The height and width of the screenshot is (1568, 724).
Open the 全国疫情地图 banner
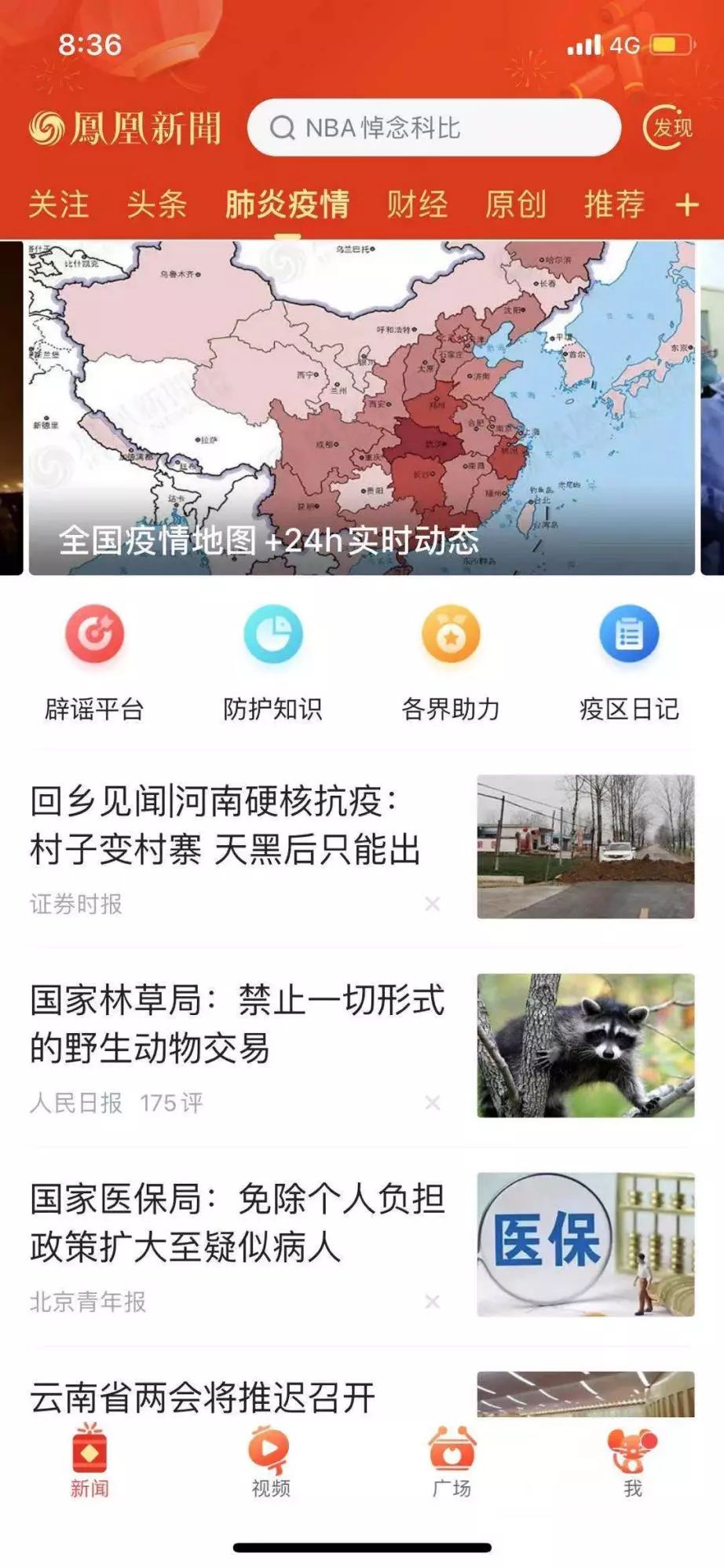[361, 408]
